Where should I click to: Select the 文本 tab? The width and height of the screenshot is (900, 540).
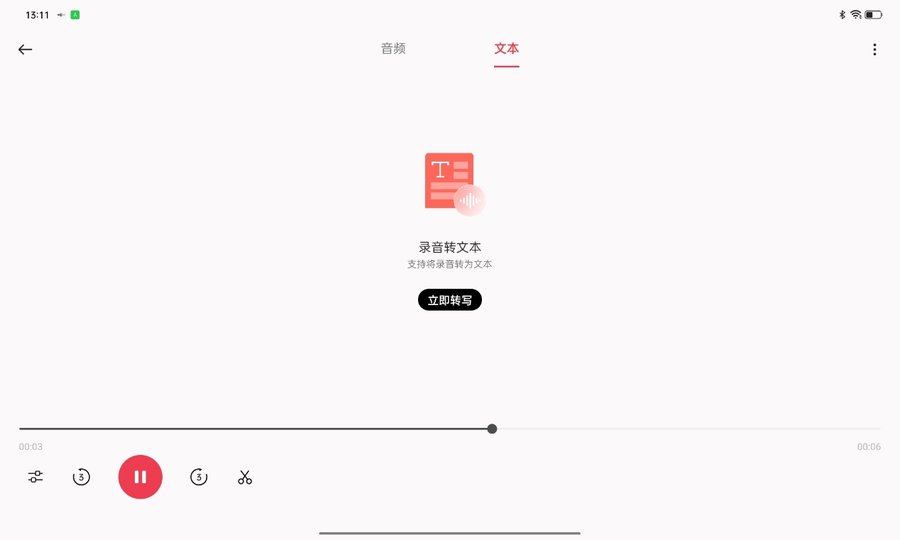click(506, 49)
